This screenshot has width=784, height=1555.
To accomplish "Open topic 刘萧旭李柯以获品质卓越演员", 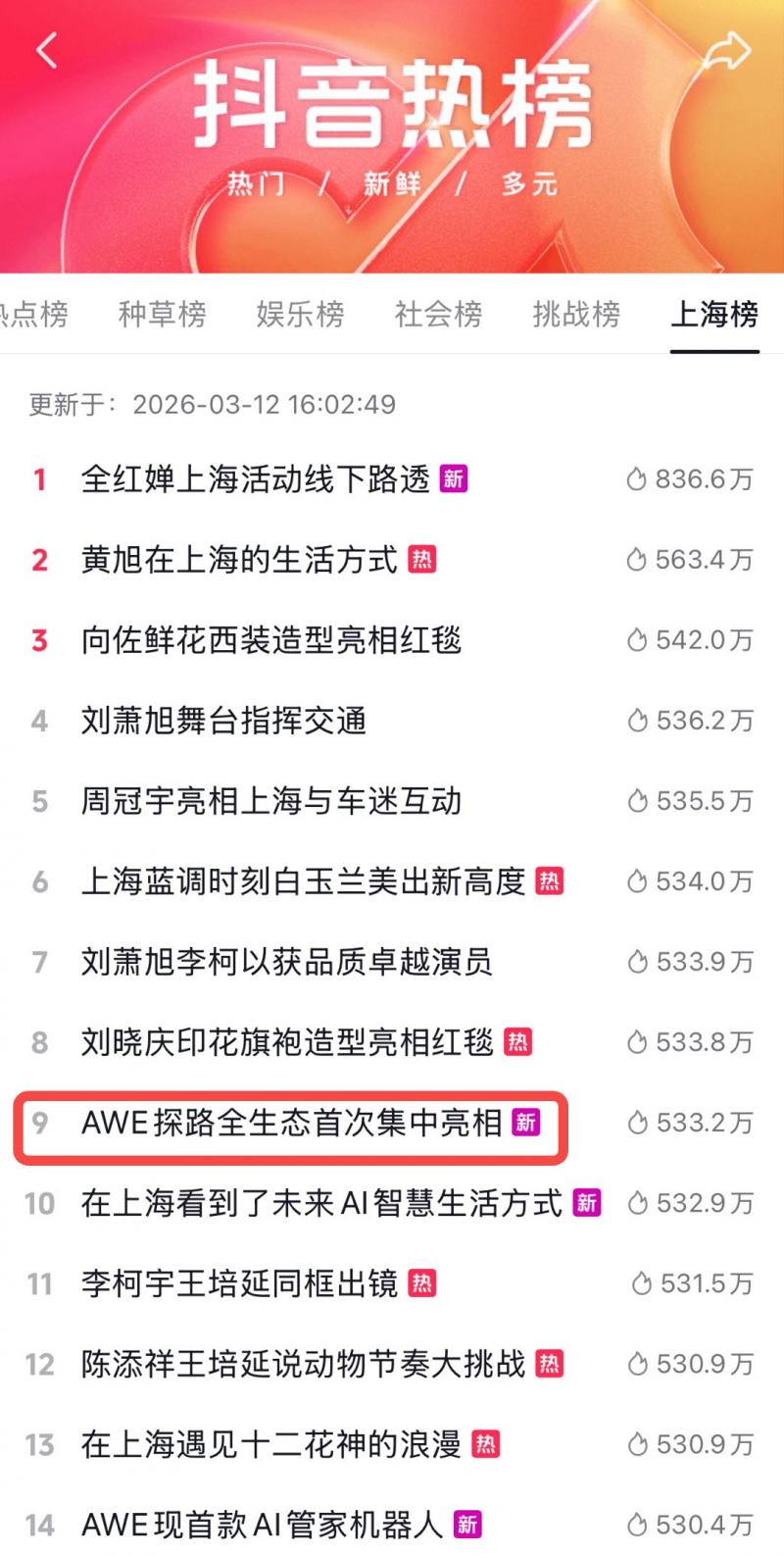I will 287,962.
